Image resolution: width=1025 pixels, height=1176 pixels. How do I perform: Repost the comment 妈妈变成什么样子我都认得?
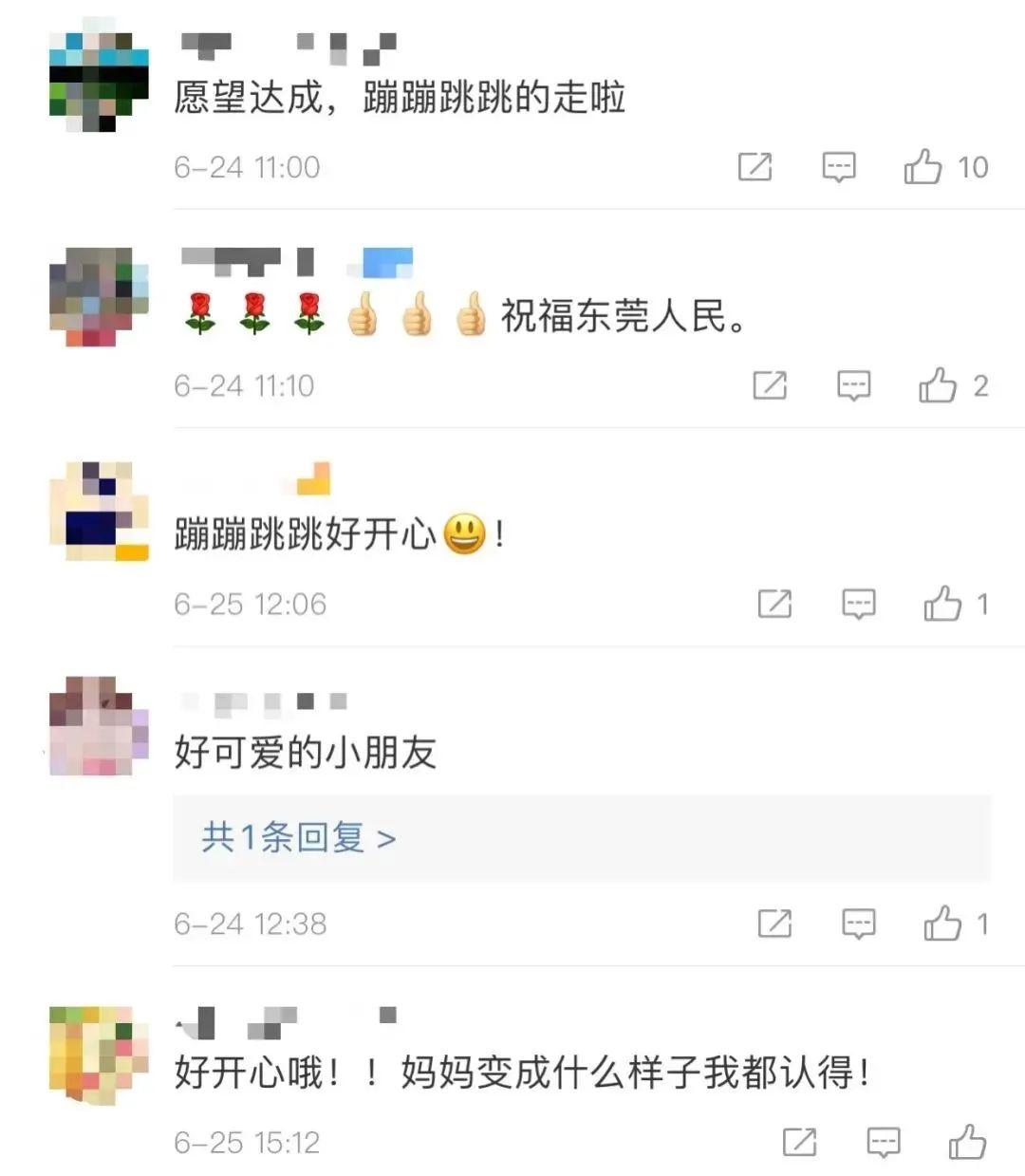point(799,1142)
